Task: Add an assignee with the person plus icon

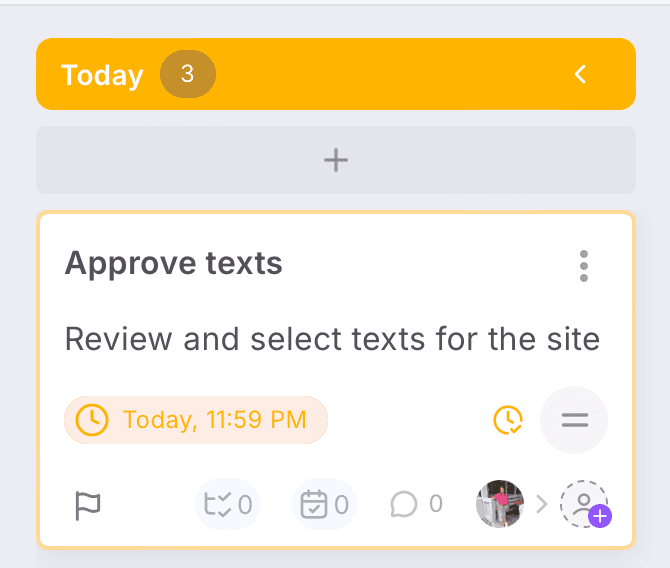Action: point(585,505)
